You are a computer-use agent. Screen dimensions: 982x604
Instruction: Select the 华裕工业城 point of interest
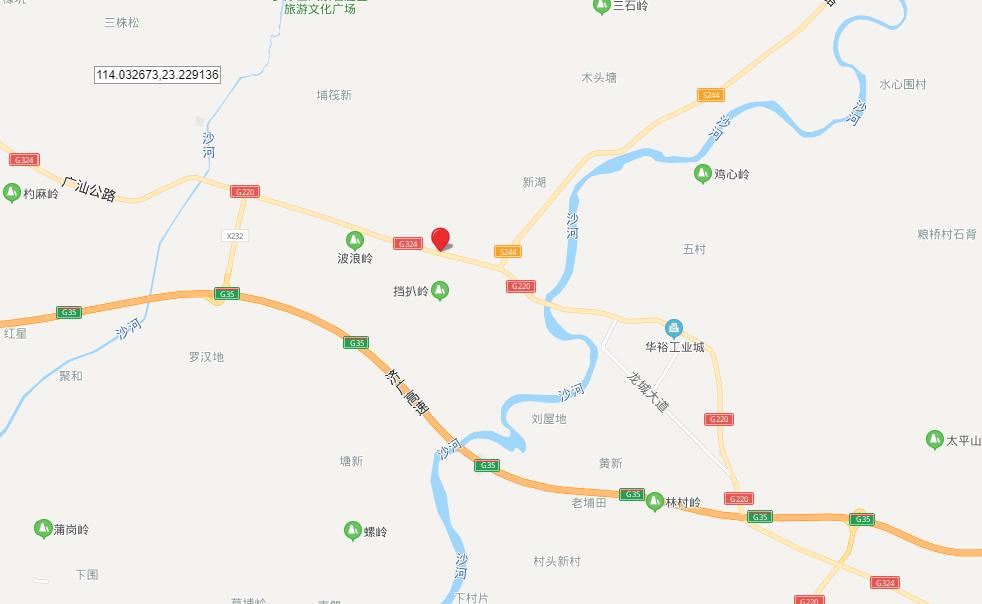click(x=674, y=328)
